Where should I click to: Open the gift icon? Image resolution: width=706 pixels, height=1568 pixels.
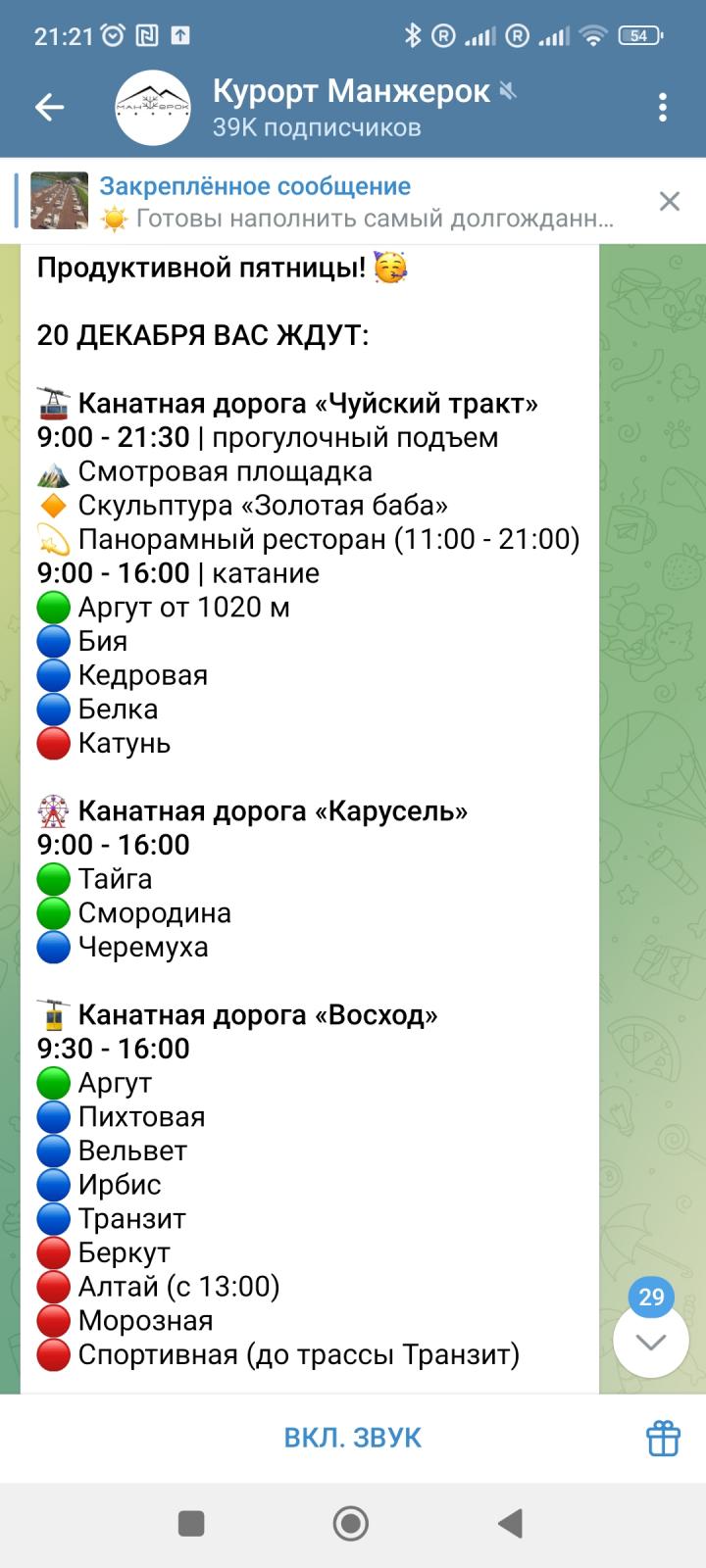click(664, 1438)
